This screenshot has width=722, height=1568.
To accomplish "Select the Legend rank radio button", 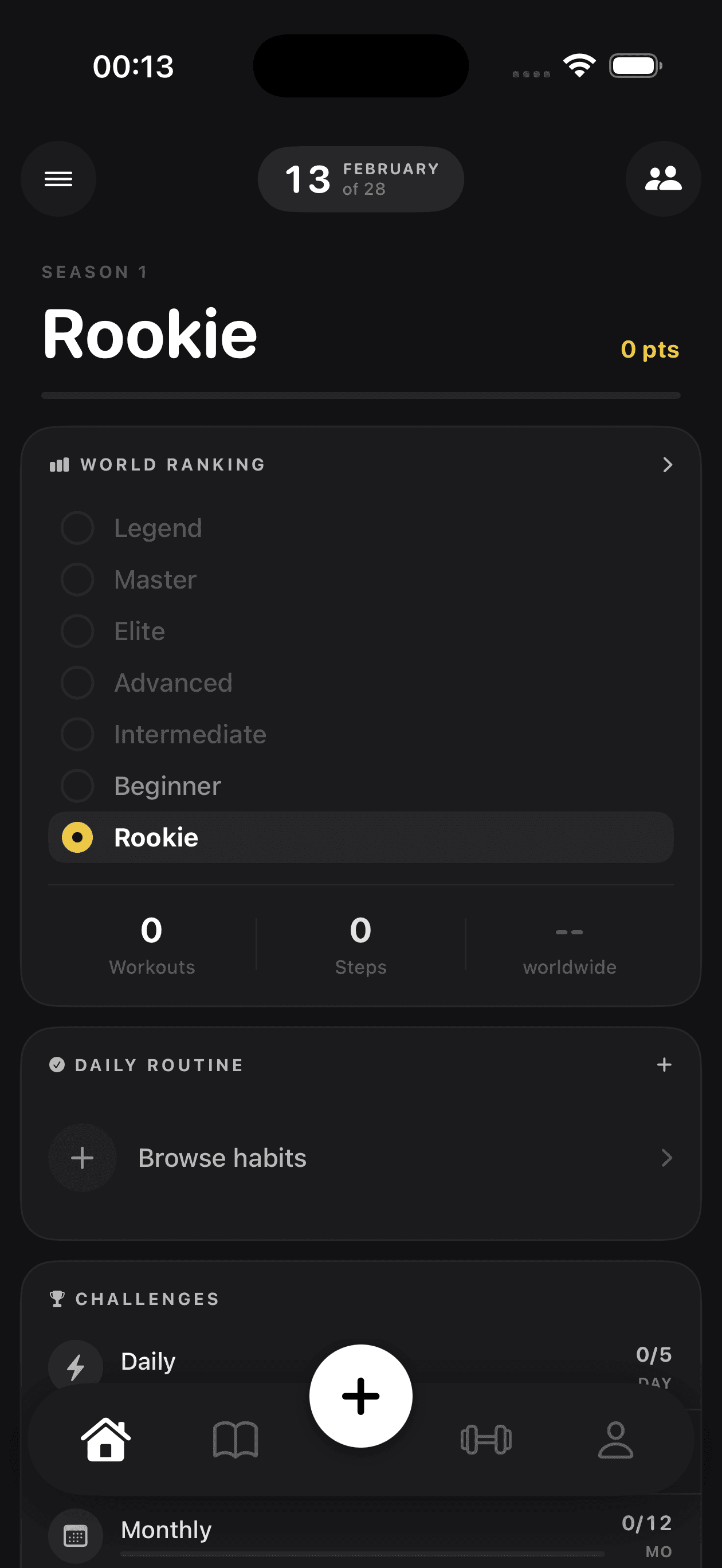I will click(77, 528).
